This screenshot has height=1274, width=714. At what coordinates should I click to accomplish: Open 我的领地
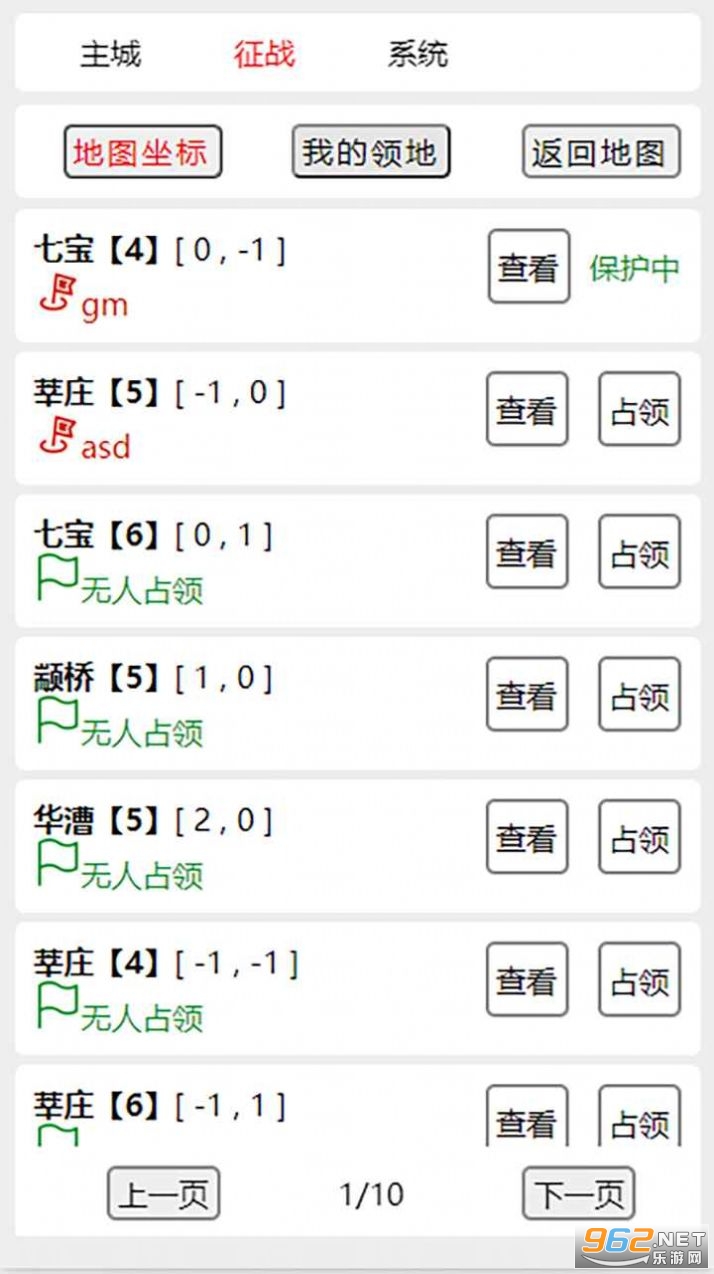(370, 152)
